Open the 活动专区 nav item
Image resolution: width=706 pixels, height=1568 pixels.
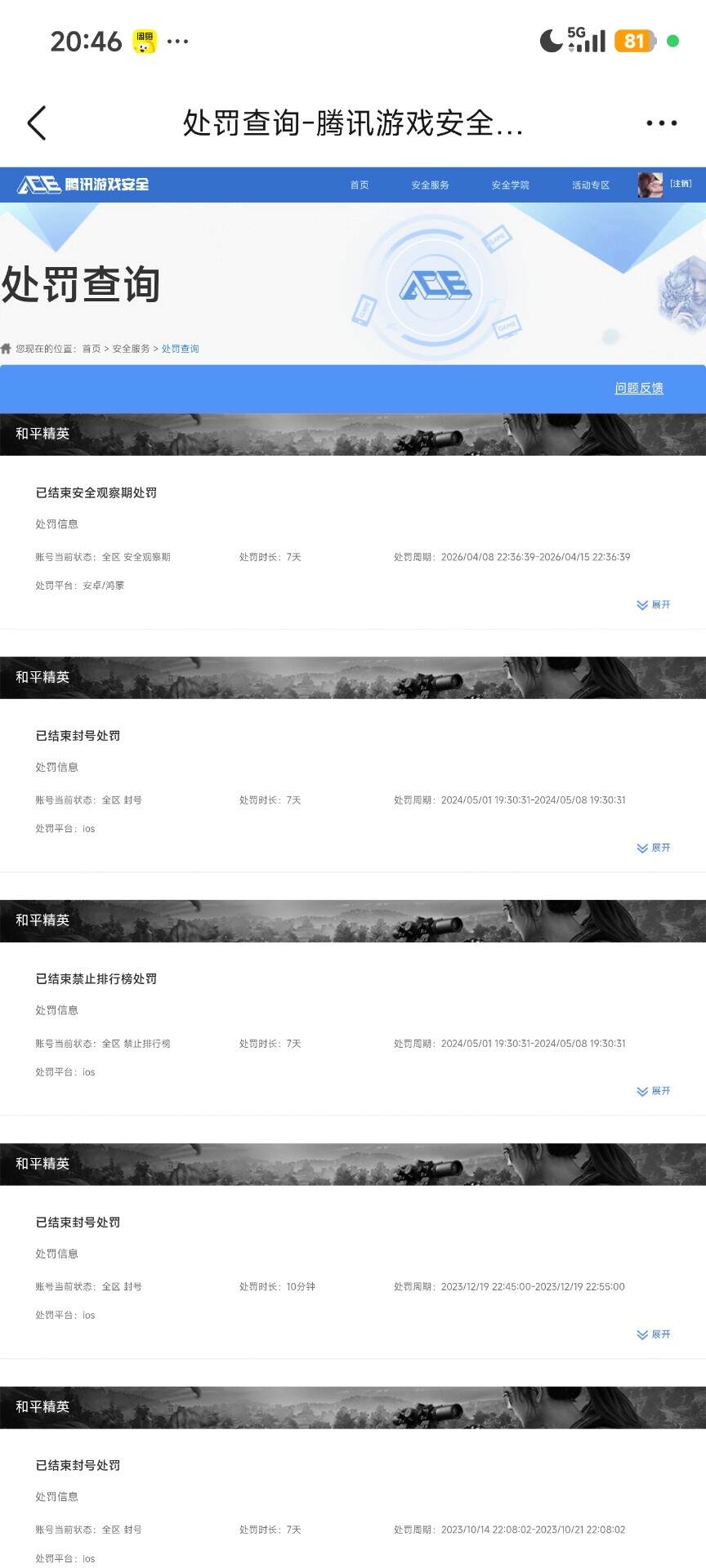(591, 185)
